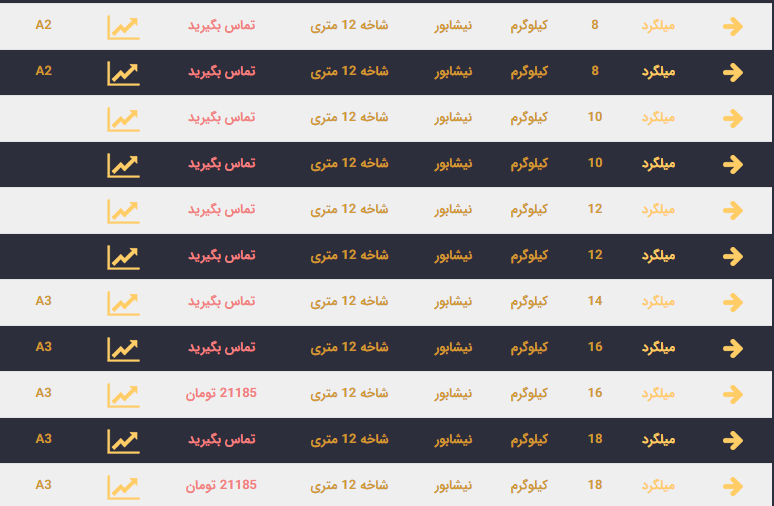The height and width of the screenshot is (506, 774).
Task: View chart for size 18 'تماس بگیرید' row
Action: pyautogui.click(x=123, y=441)
